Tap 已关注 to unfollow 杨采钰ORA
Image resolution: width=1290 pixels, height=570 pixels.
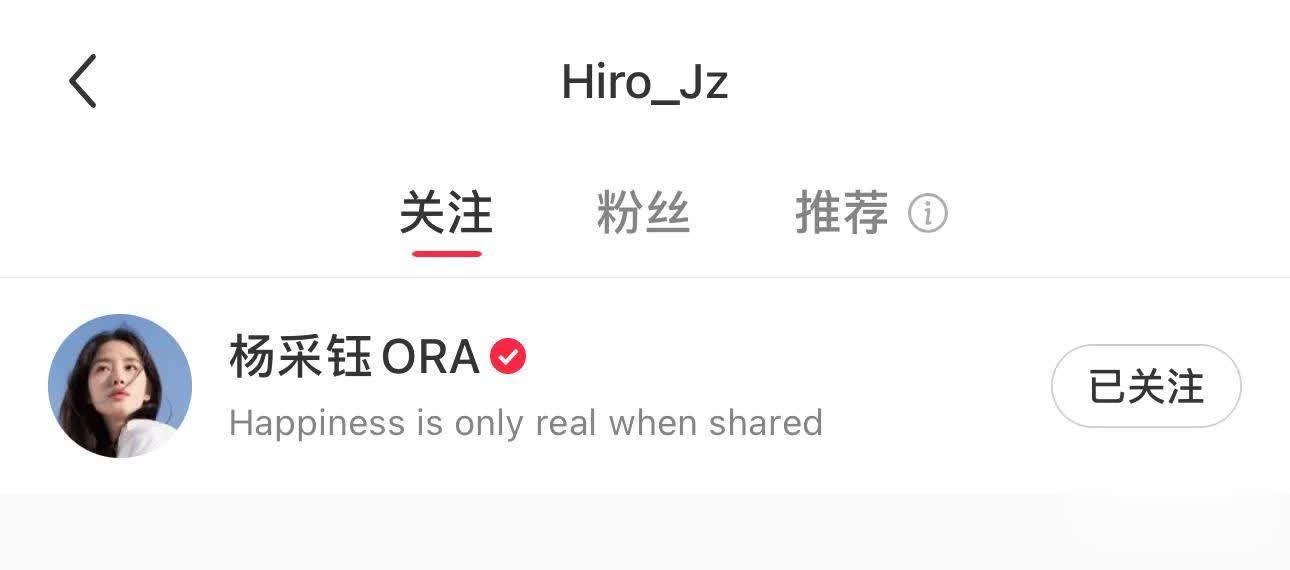point(1145,386)
